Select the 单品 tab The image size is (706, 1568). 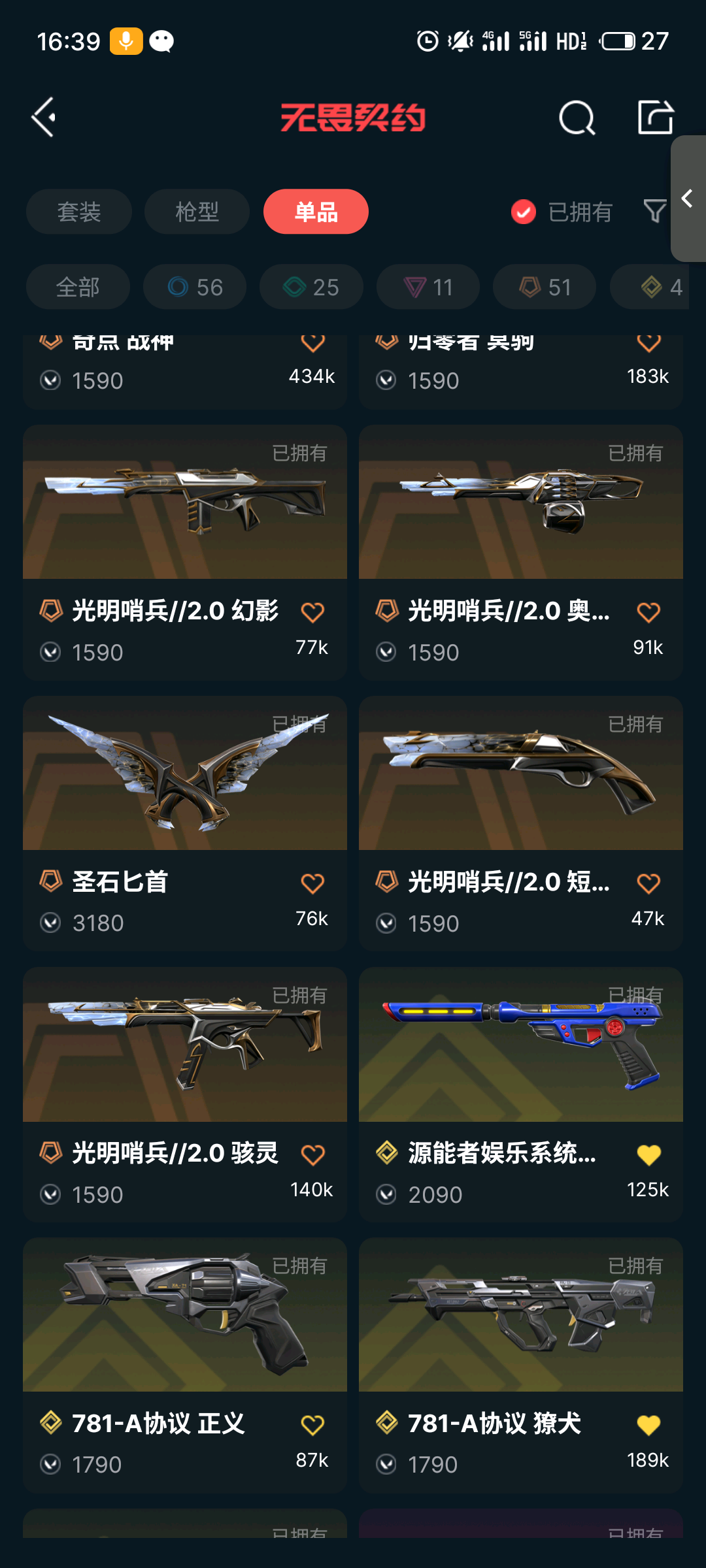(x=316, y=212)
